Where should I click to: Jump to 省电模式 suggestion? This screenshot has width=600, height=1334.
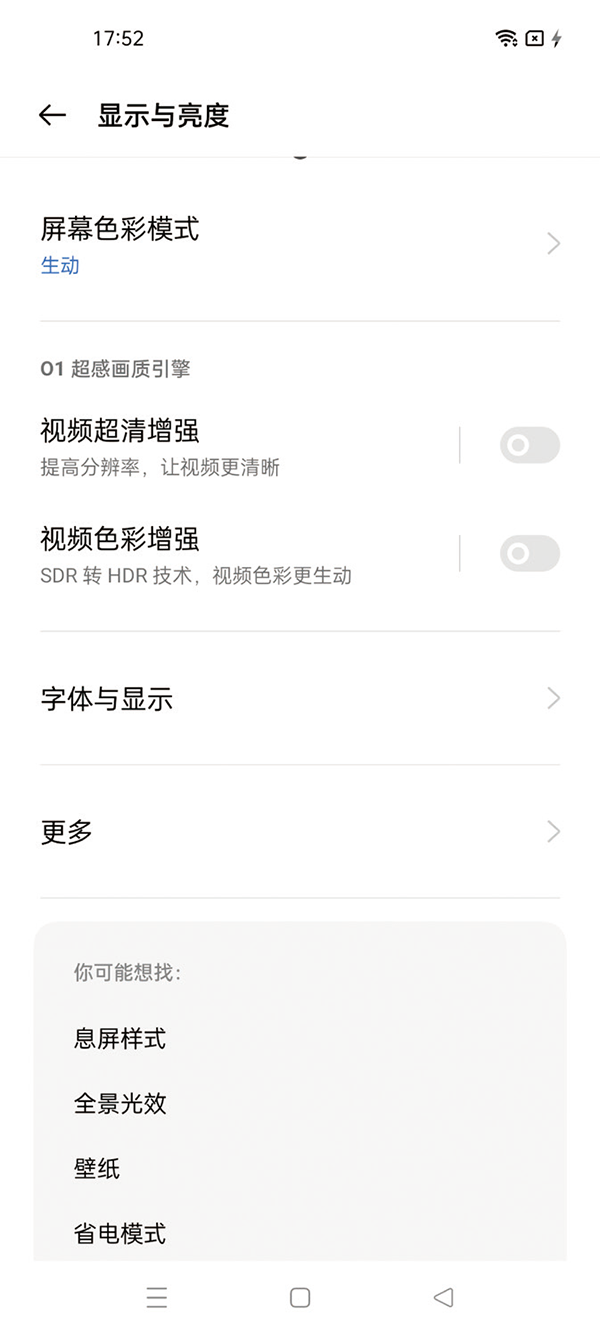(120, 1233)
